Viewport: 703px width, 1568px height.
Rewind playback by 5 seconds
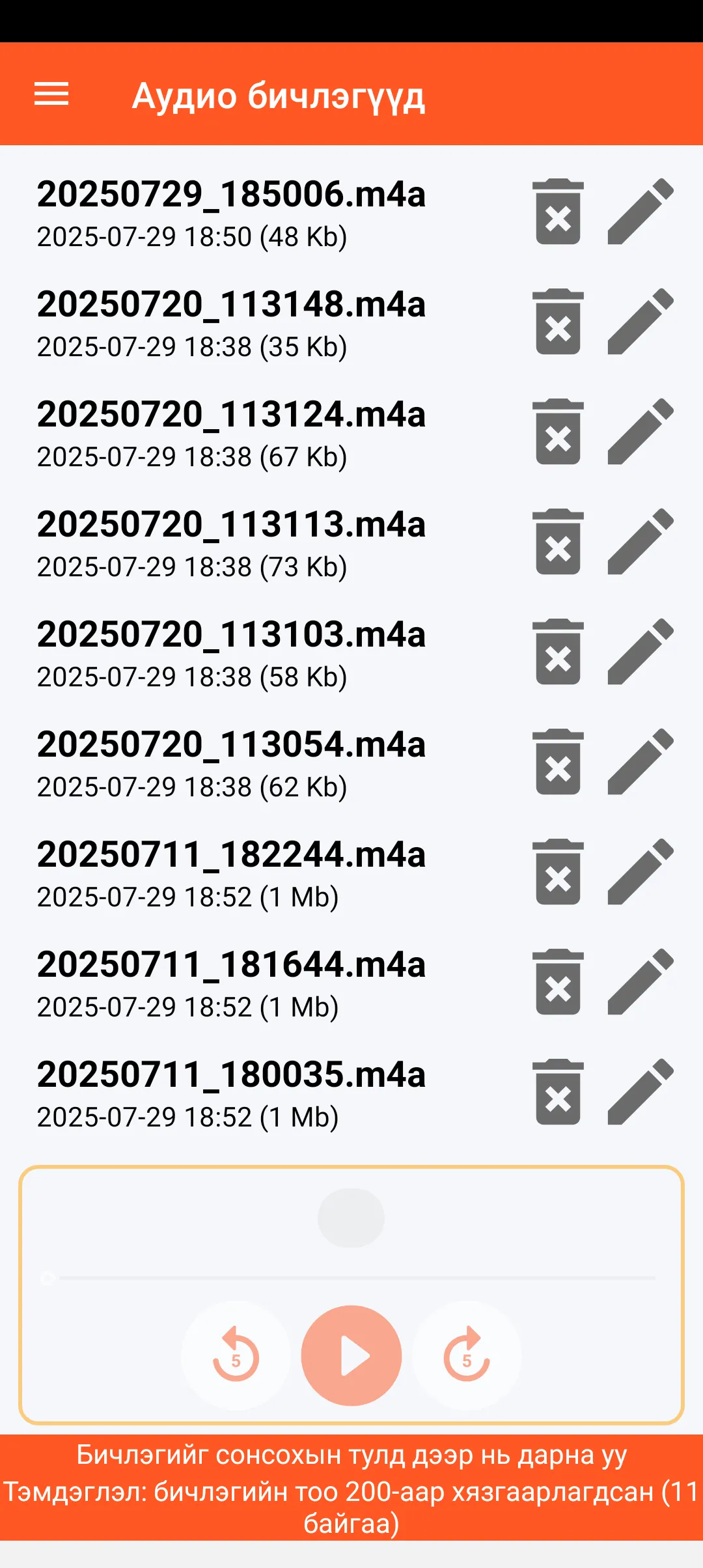pyautogui.click(x=236, y=1356)
